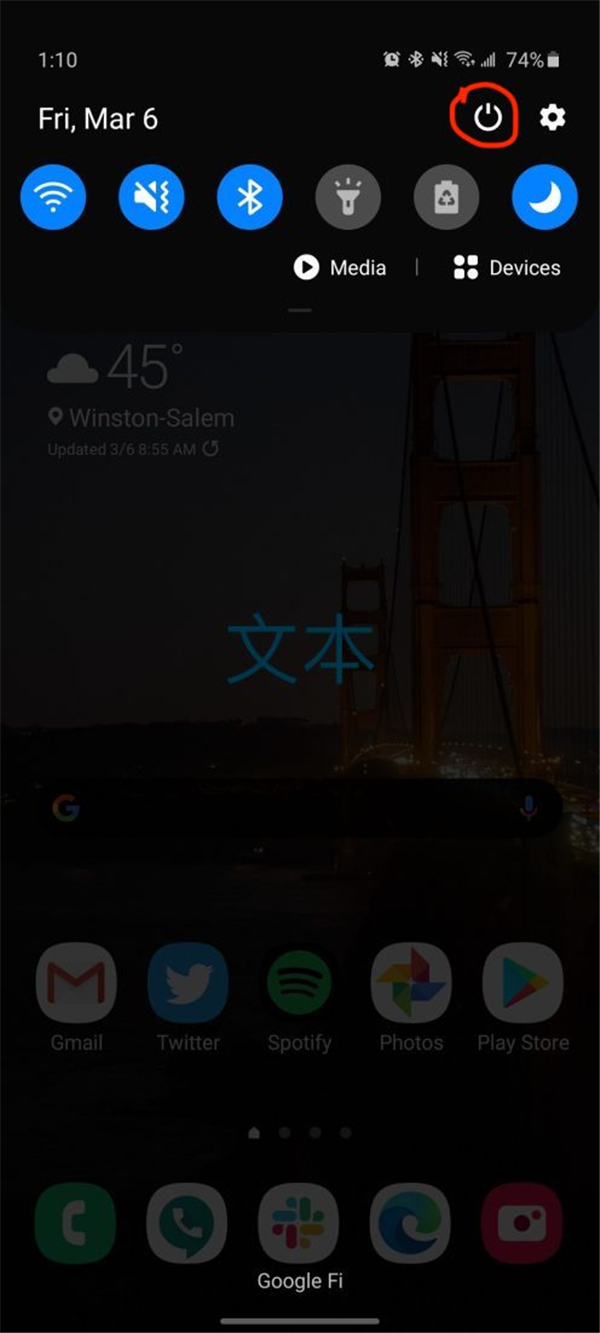Open settings via the gear icon

click(x=552, y=118)
